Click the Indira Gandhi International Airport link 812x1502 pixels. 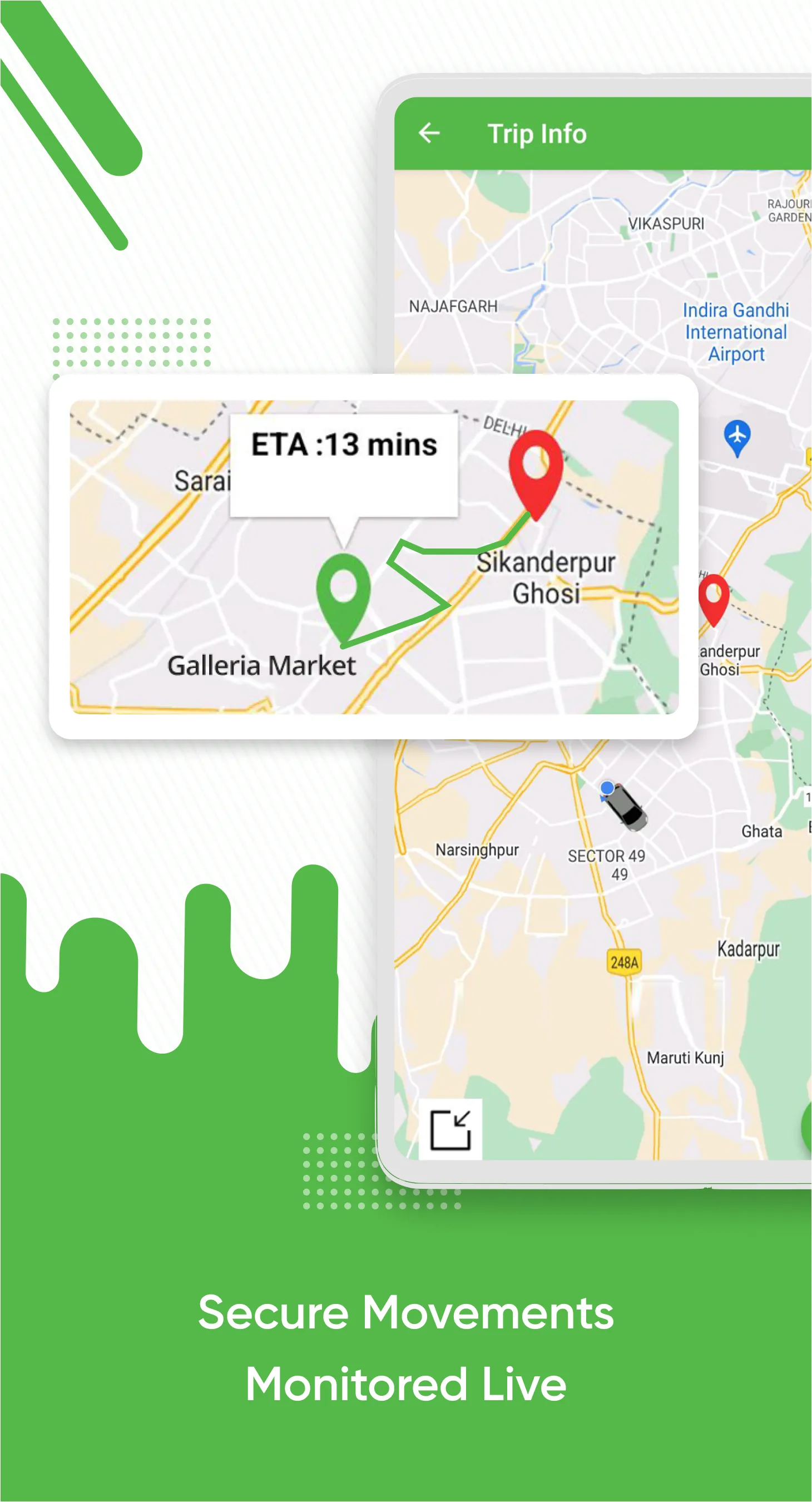[736, 330]
